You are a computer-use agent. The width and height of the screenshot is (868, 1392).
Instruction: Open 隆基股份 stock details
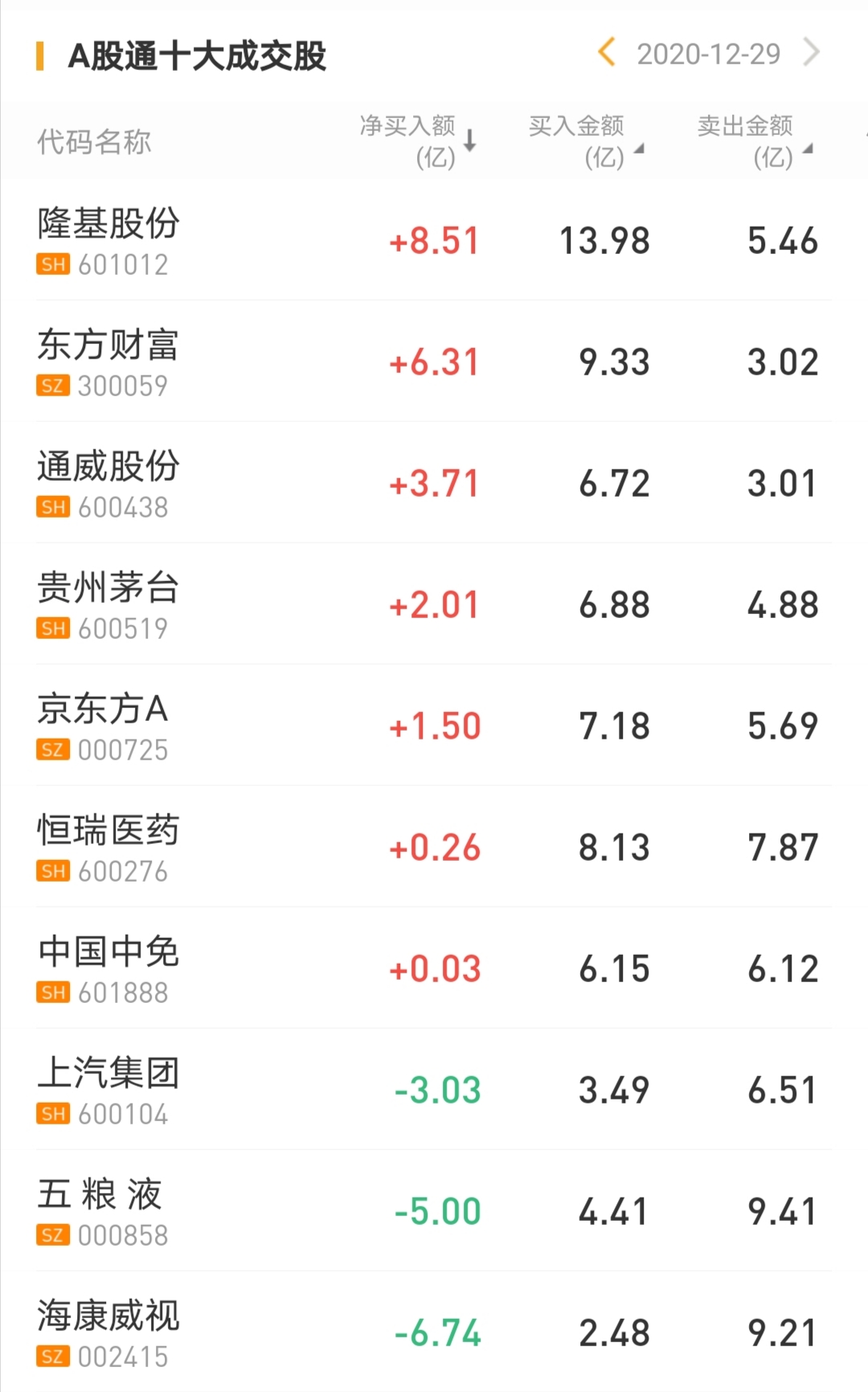coord(108,240)
